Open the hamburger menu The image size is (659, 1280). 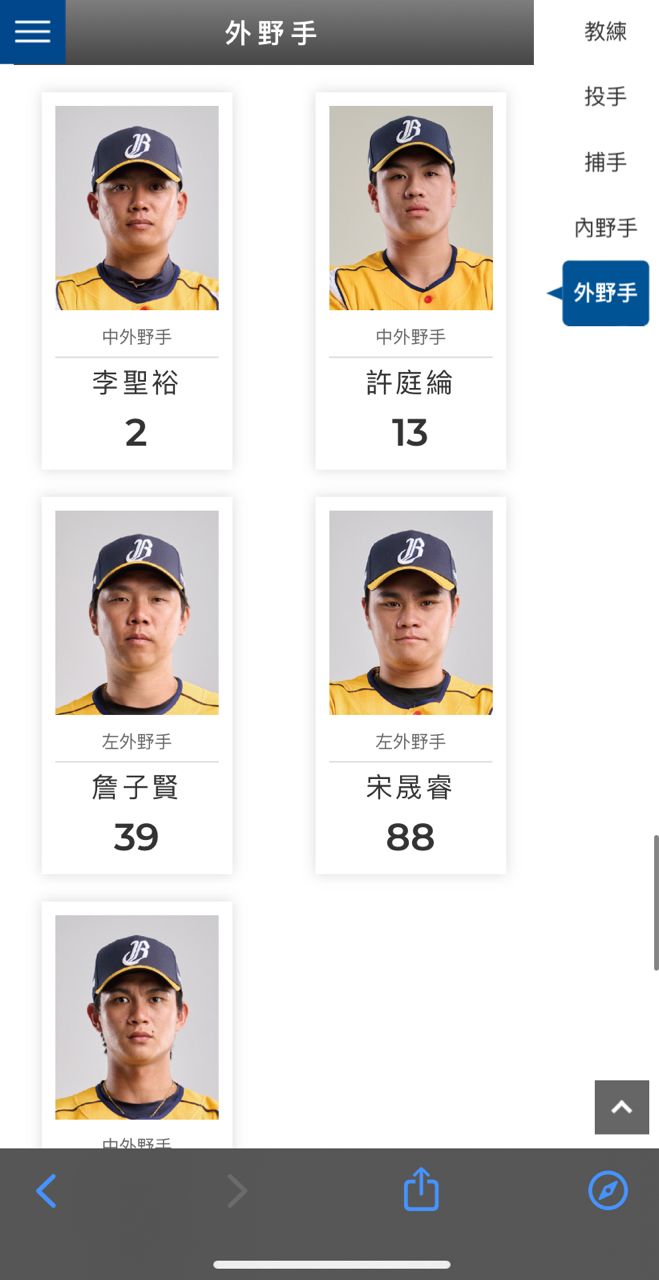pyautogui.click(x=32, y=32)
